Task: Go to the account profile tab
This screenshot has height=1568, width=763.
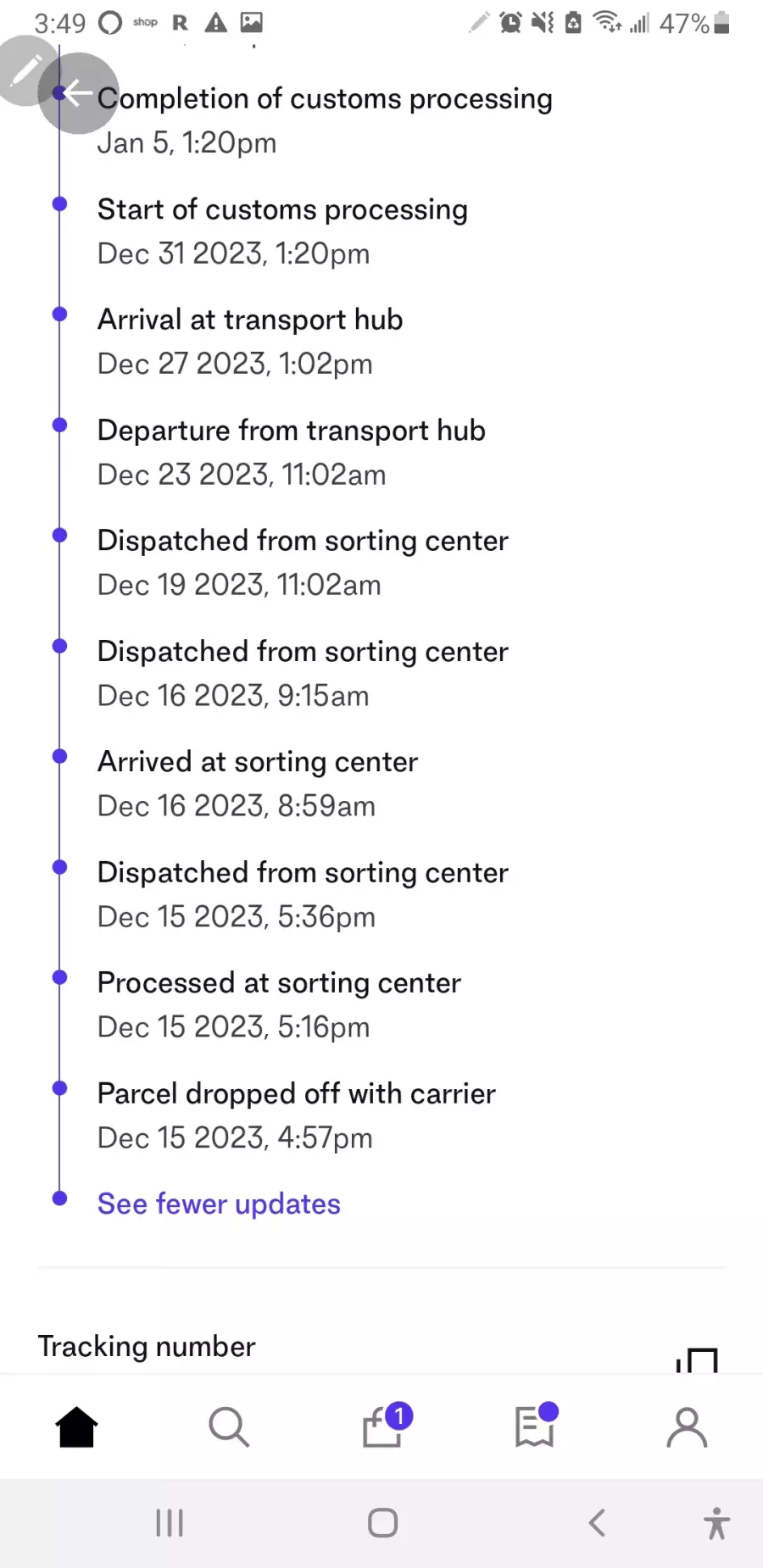Action: point(687,1427)
